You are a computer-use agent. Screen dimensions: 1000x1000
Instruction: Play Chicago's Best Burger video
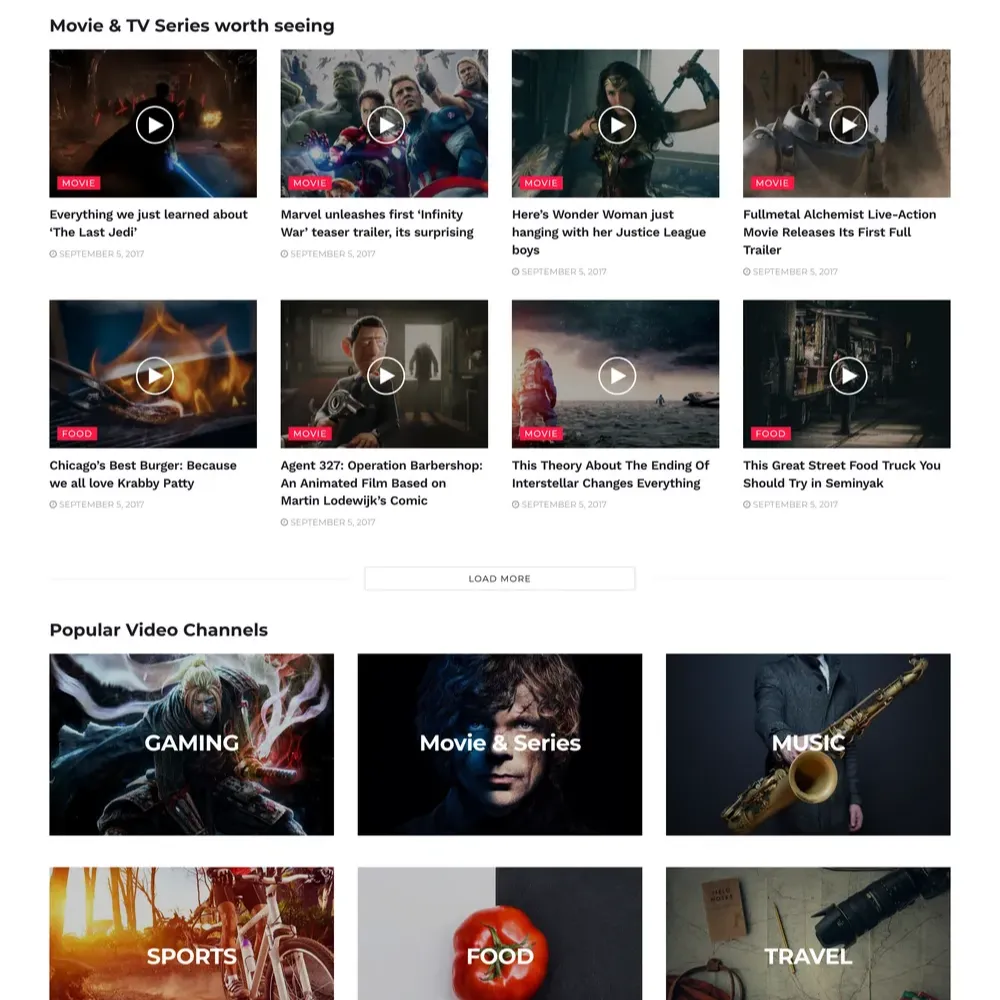click(x=154, y=376)
